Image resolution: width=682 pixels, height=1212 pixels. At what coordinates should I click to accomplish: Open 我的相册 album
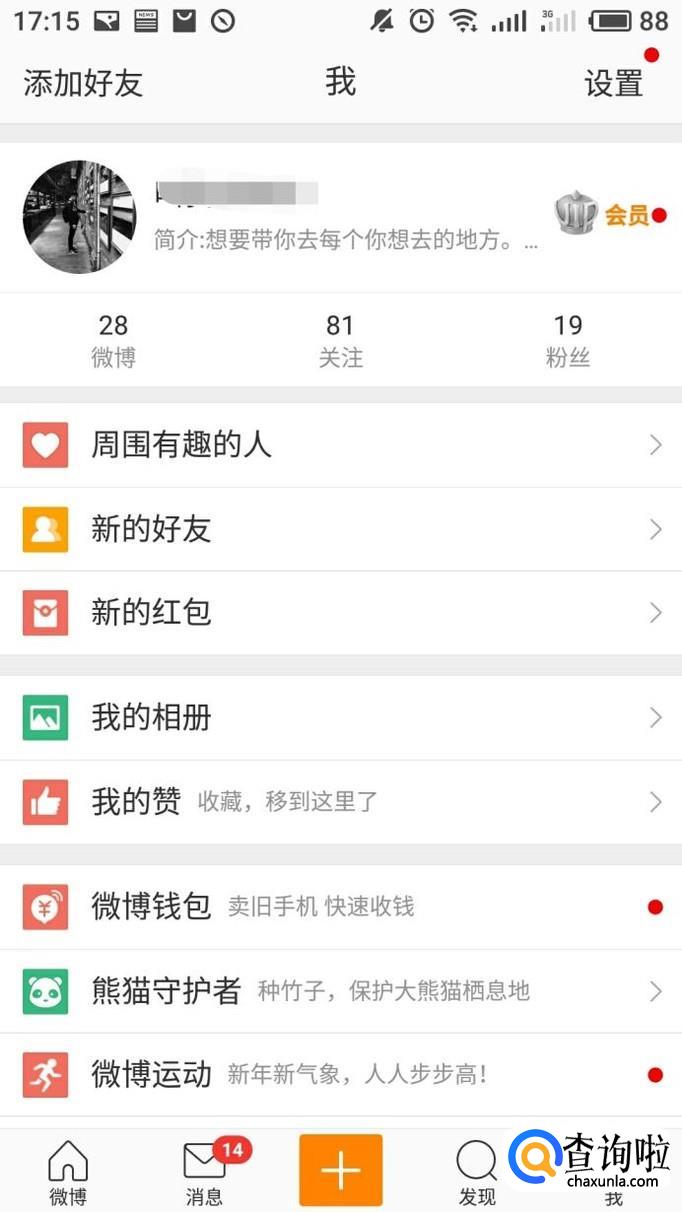pyautogui.click(x=340, y=718)
